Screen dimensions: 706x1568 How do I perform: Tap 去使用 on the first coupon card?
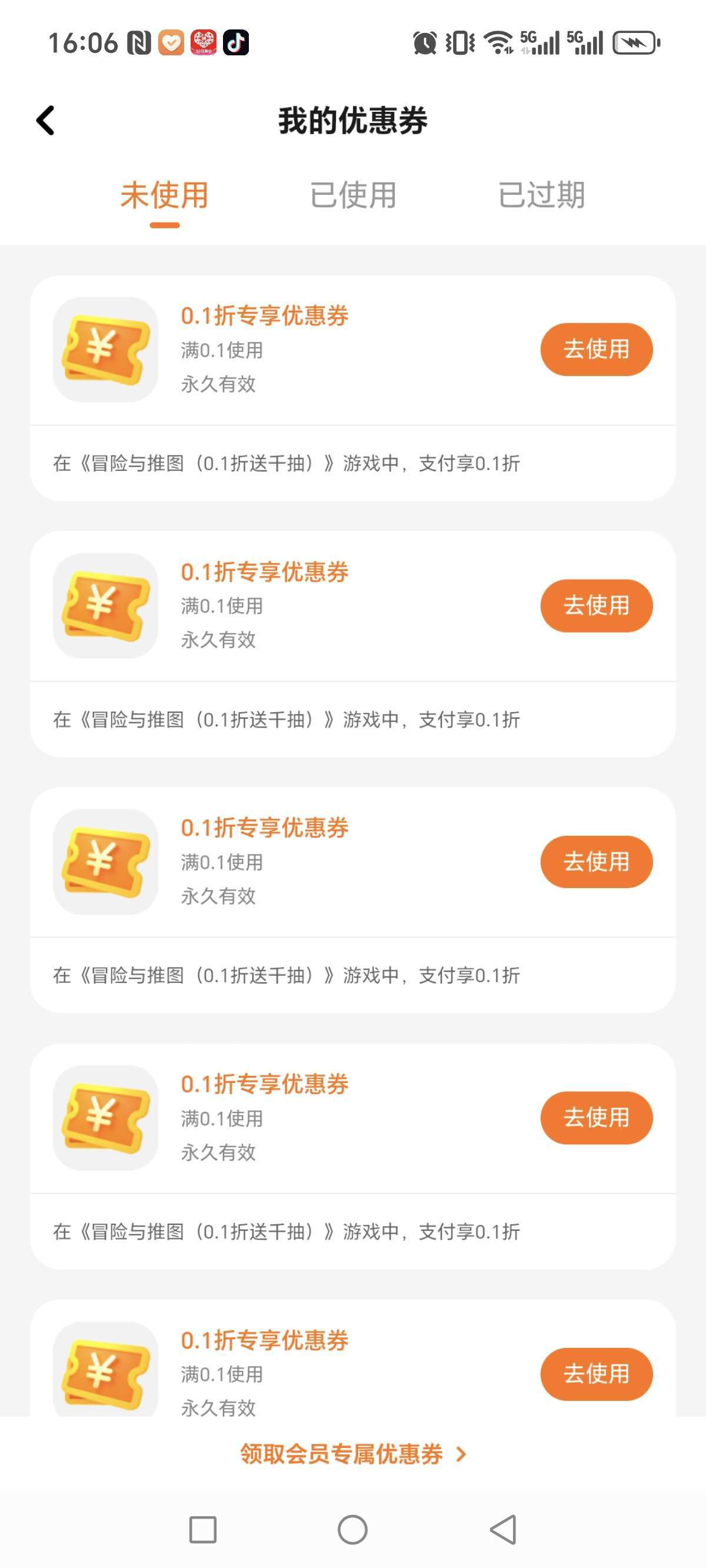pos(597,350)
